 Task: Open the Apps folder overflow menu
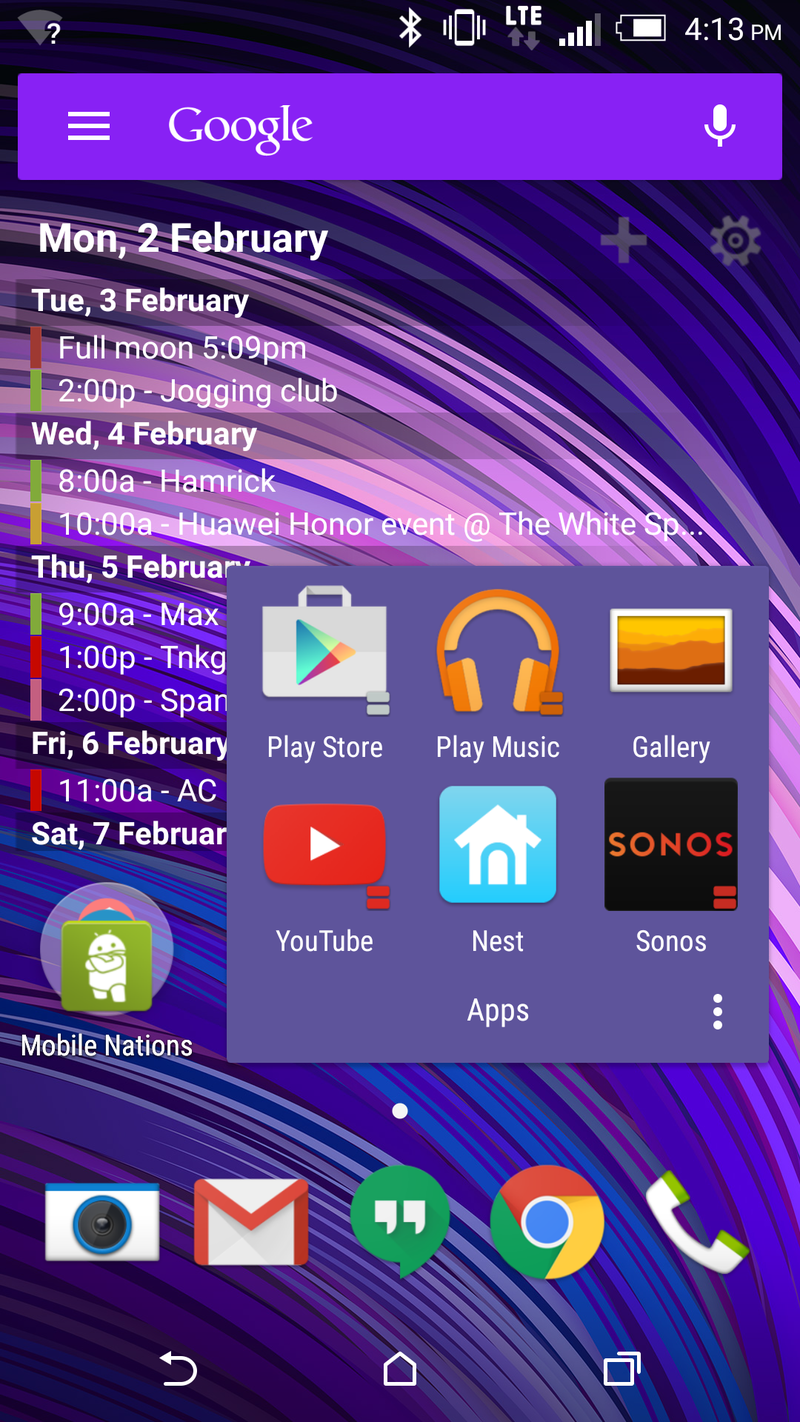(x=717, y=1012)
